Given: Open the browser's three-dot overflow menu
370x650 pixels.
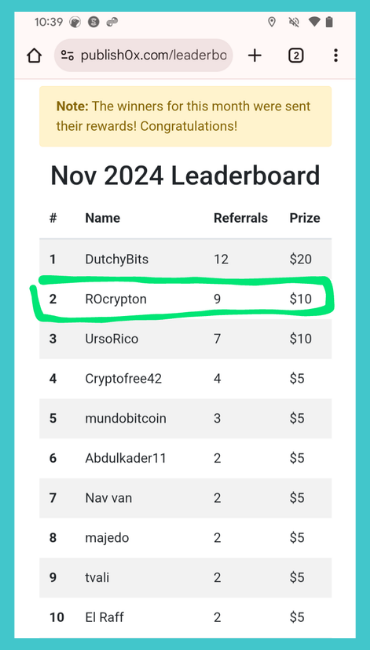Looking at the screenshot, I should click(x=336, y=56).
